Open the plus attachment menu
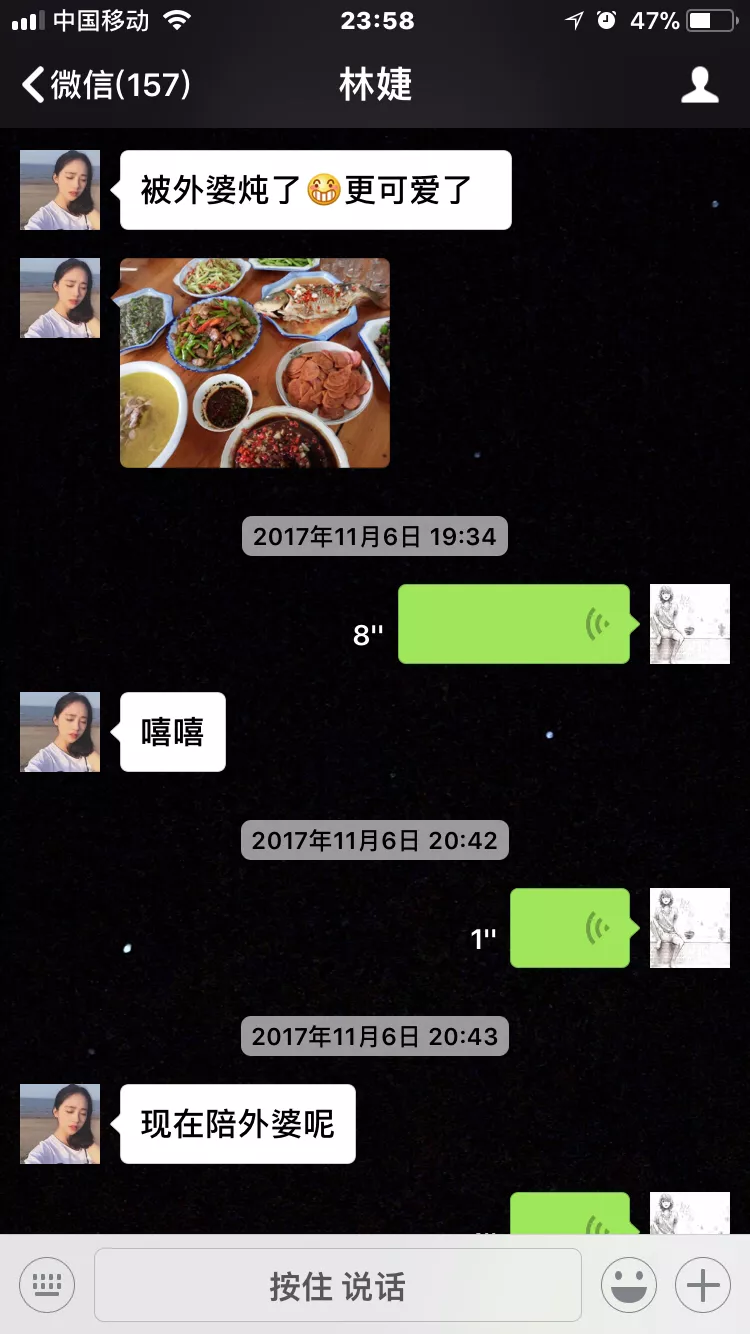The height and width of the screenshot is (1334, 750). point(703,1285)
